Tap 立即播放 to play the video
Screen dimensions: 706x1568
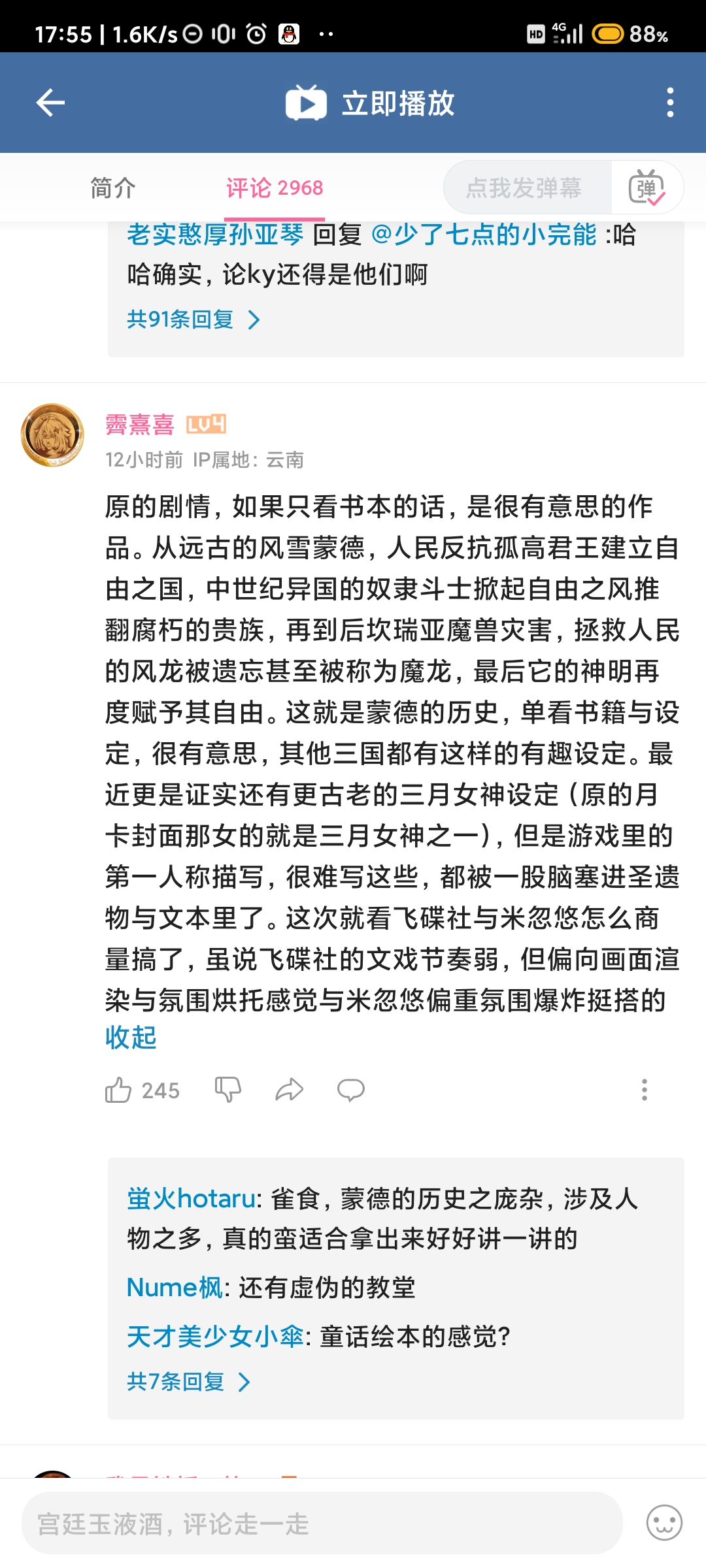click(x=371, y=103)
